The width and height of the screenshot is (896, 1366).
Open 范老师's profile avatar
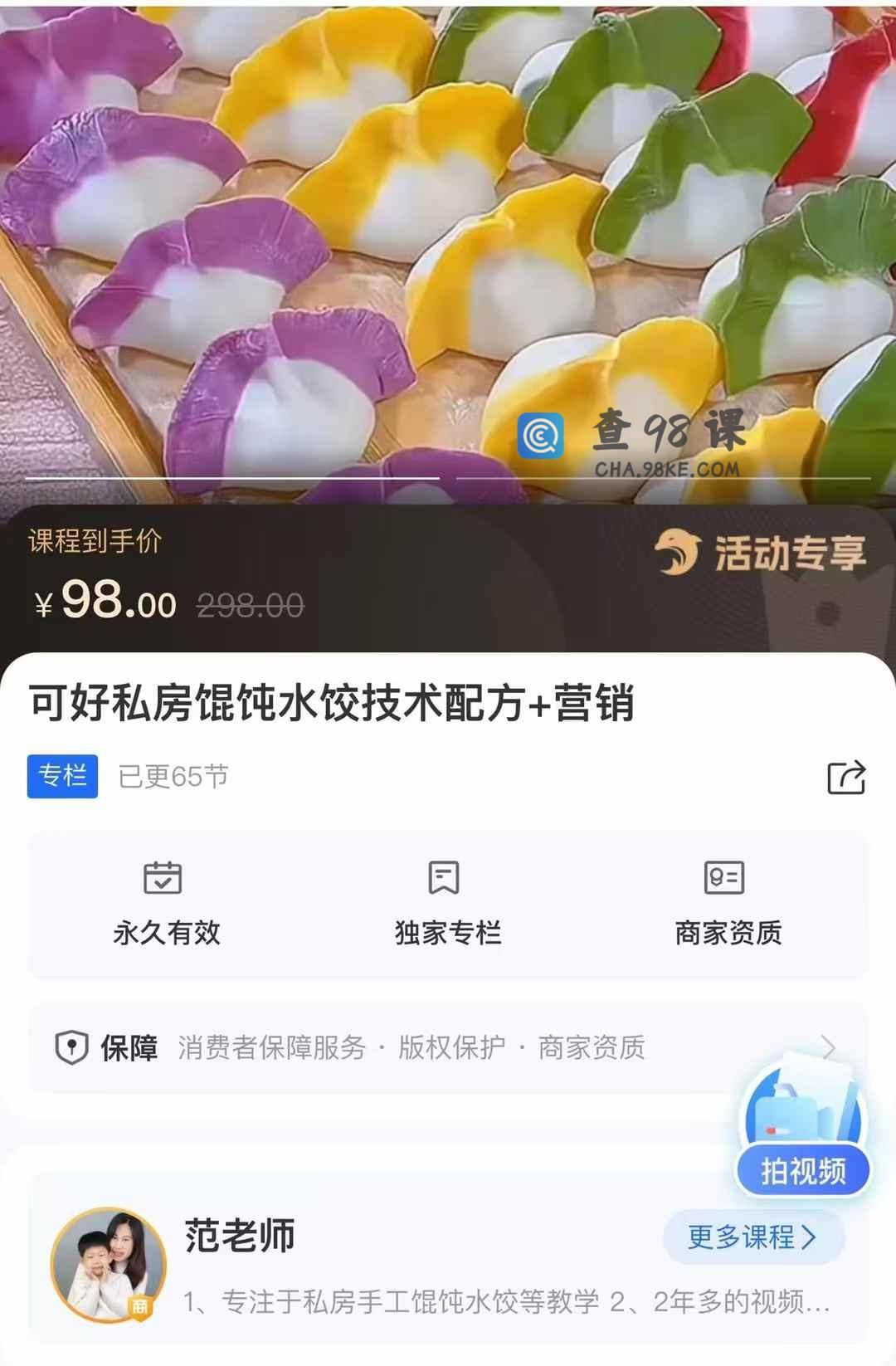point(109,1264)
